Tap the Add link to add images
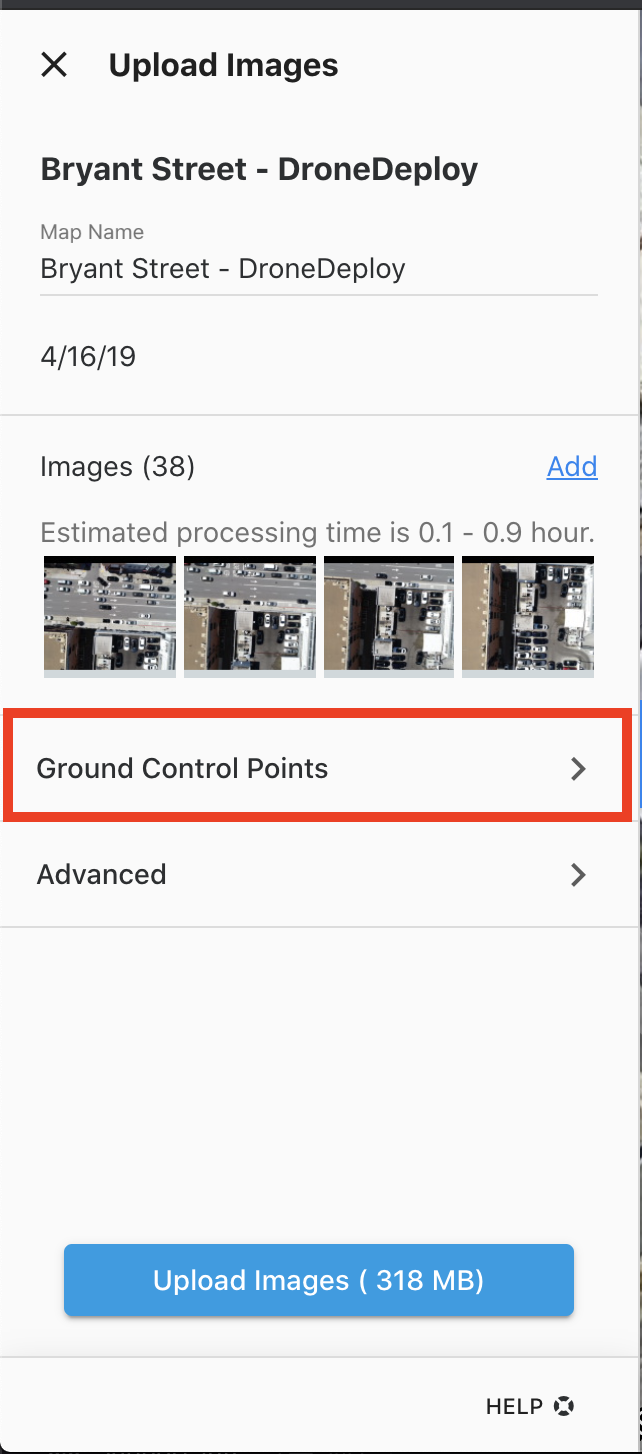642x1454 pixels. pyautogui.click(x=572, y=467)
